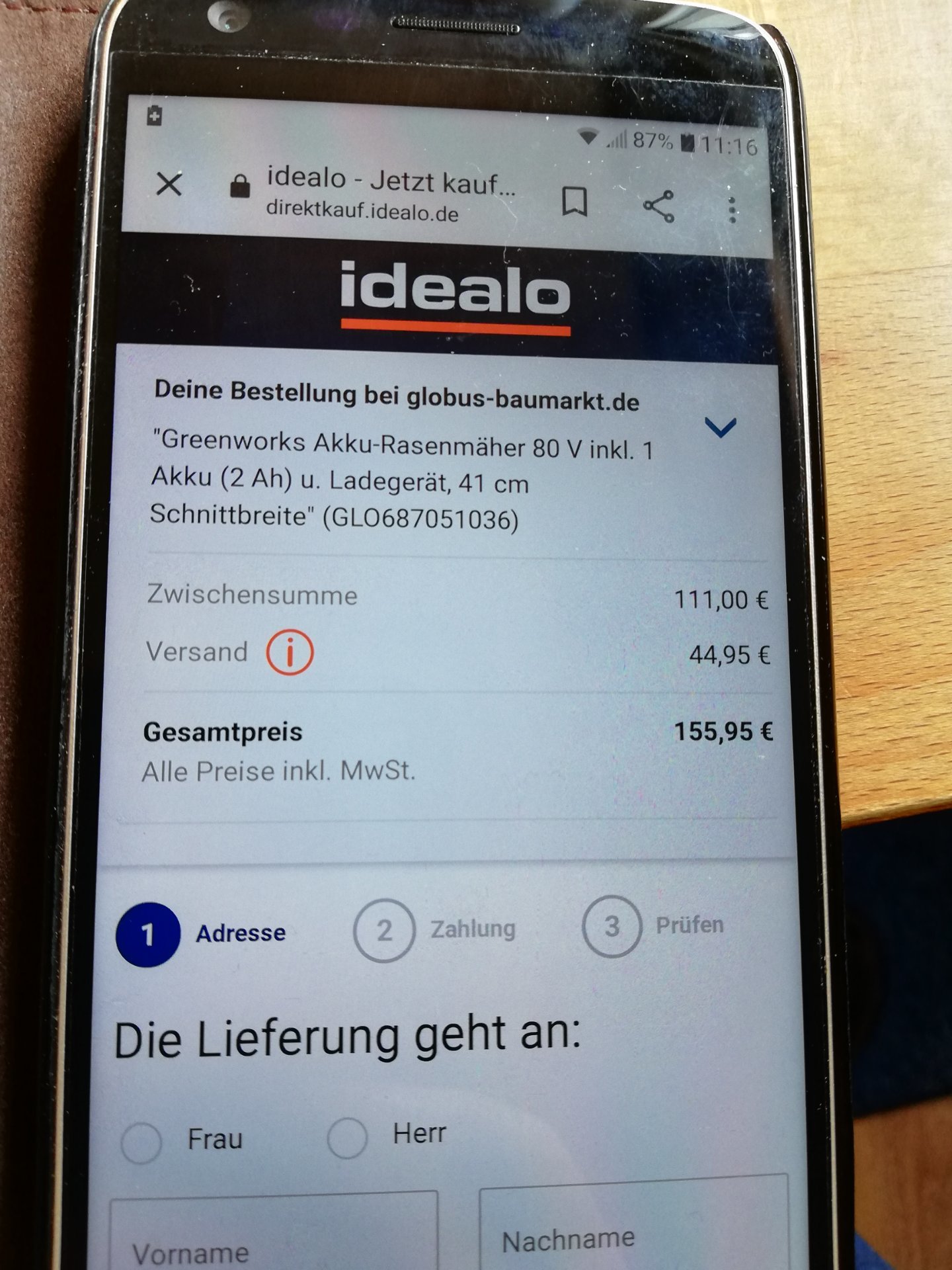Select the Herr radio button
Screen dimensions: 952x1270
point(347,1138)
